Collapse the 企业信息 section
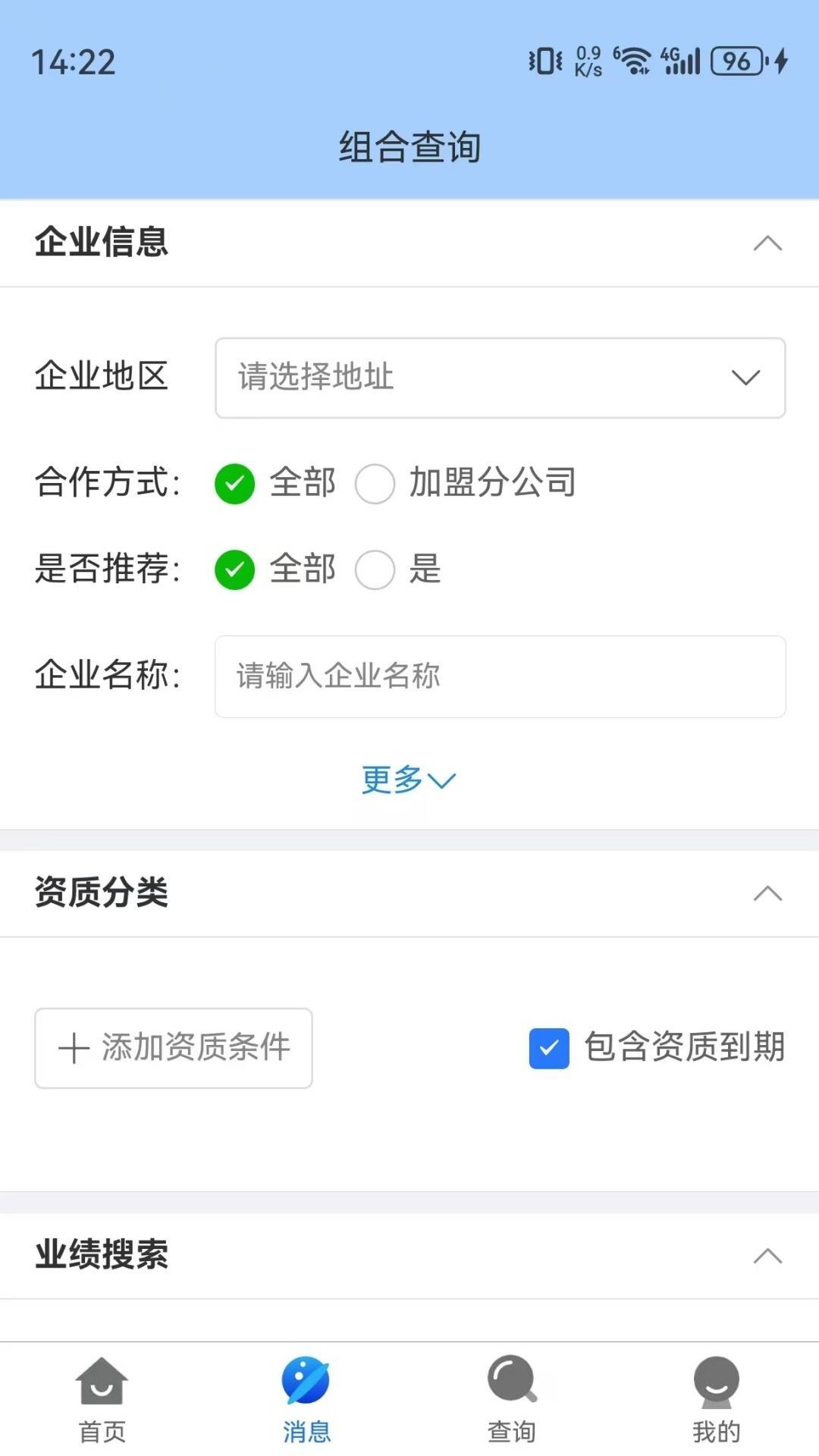This screenshot has width=819, height=1456. (767, 243)
